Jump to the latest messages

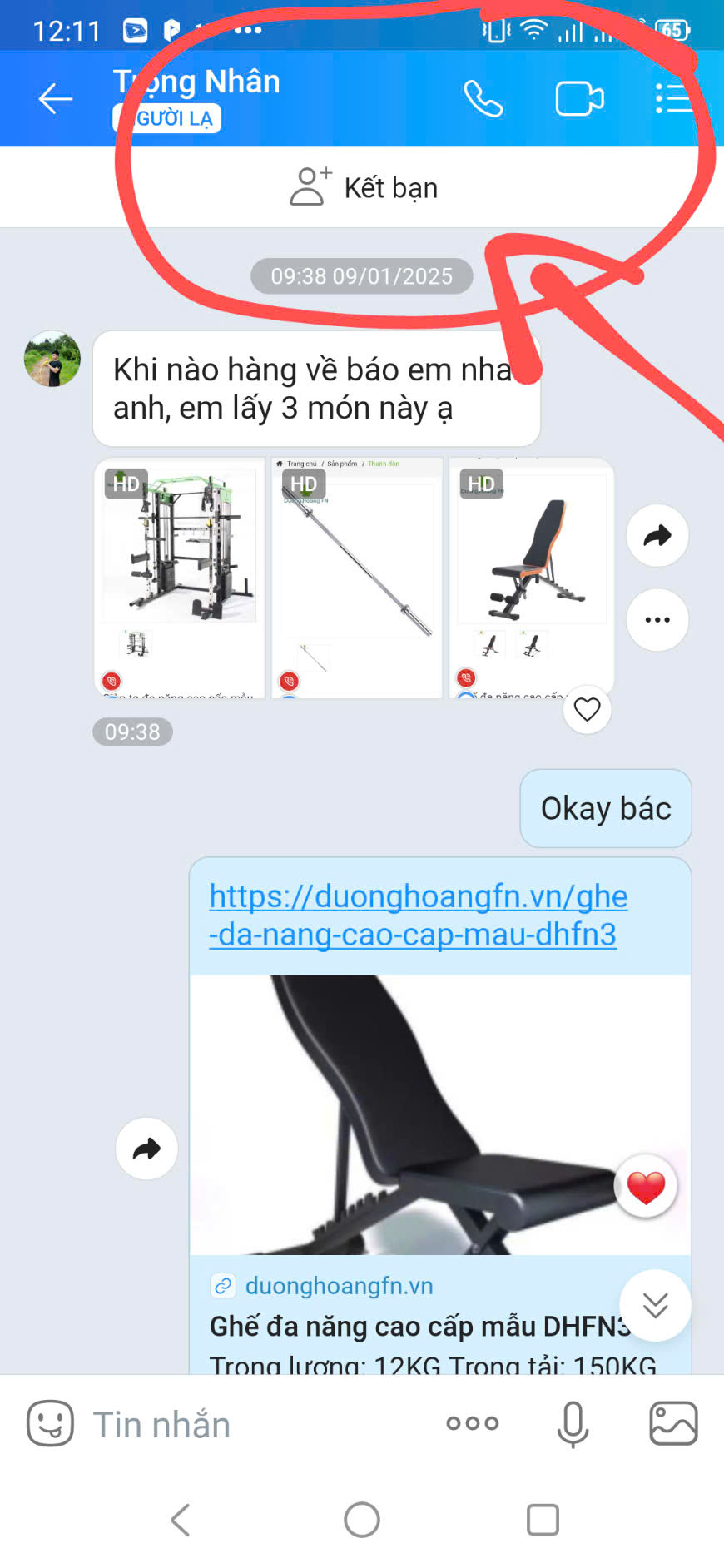point(655,1305)
